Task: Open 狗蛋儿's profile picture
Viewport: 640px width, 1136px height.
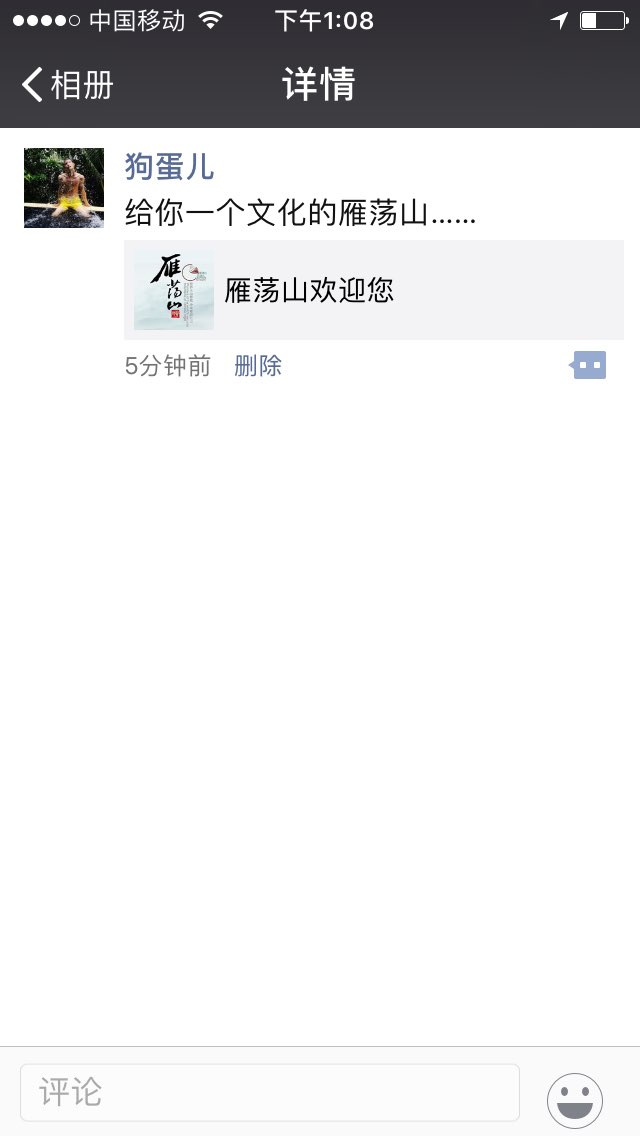Action: [64, 188]
